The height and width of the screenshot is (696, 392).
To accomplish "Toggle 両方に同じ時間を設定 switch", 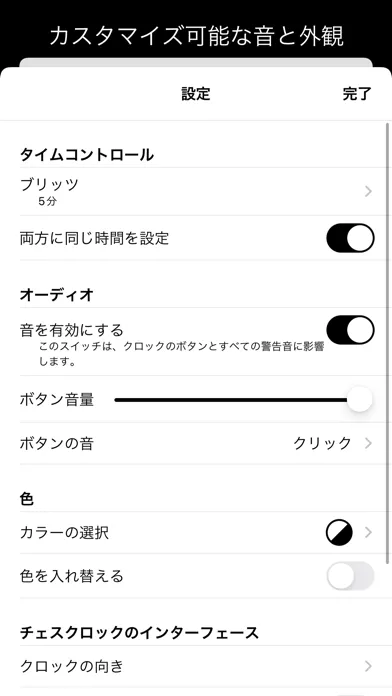I will point(350,238).
